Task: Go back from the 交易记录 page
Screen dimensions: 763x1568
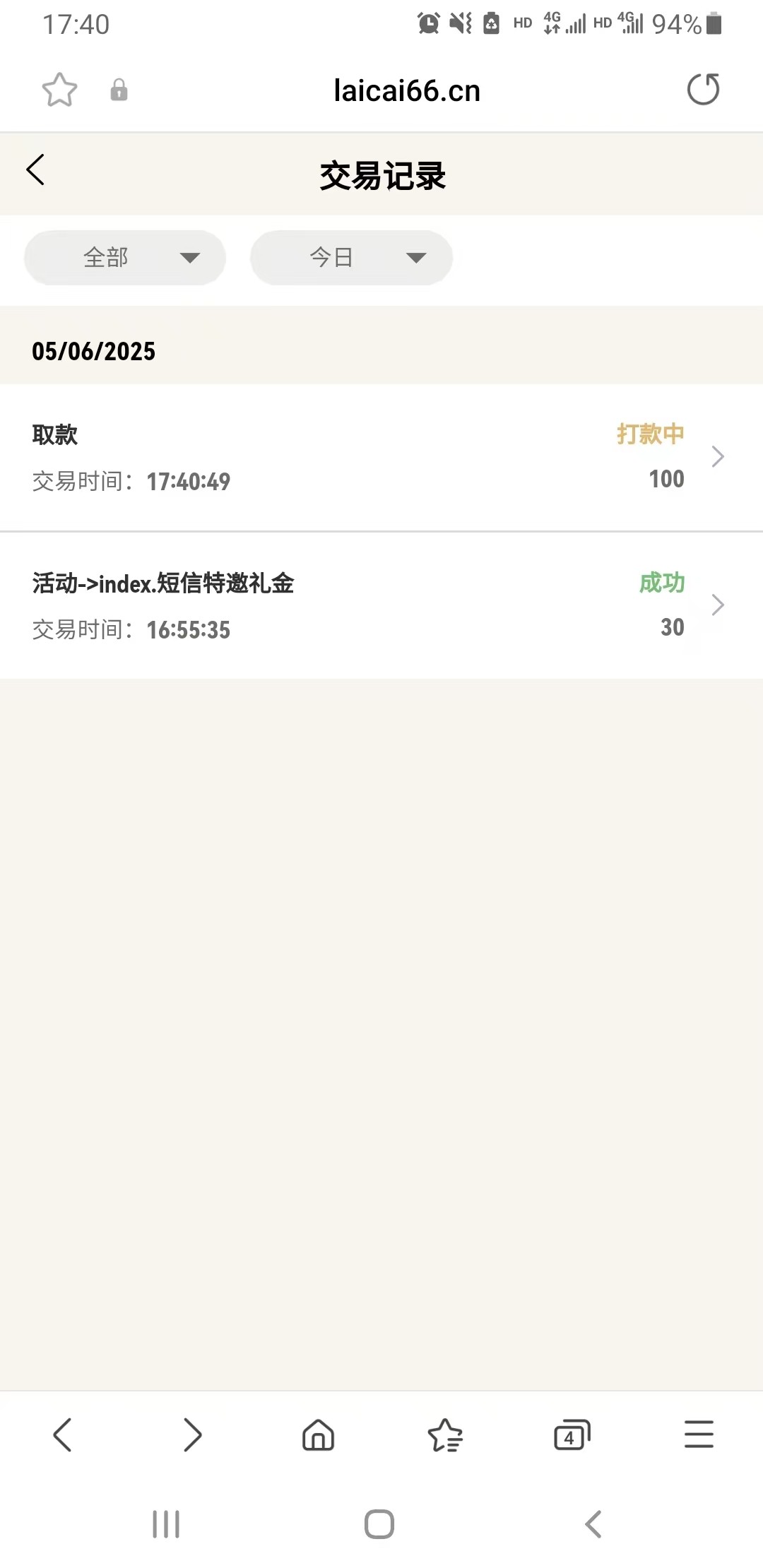Action: tap(35, 170)
